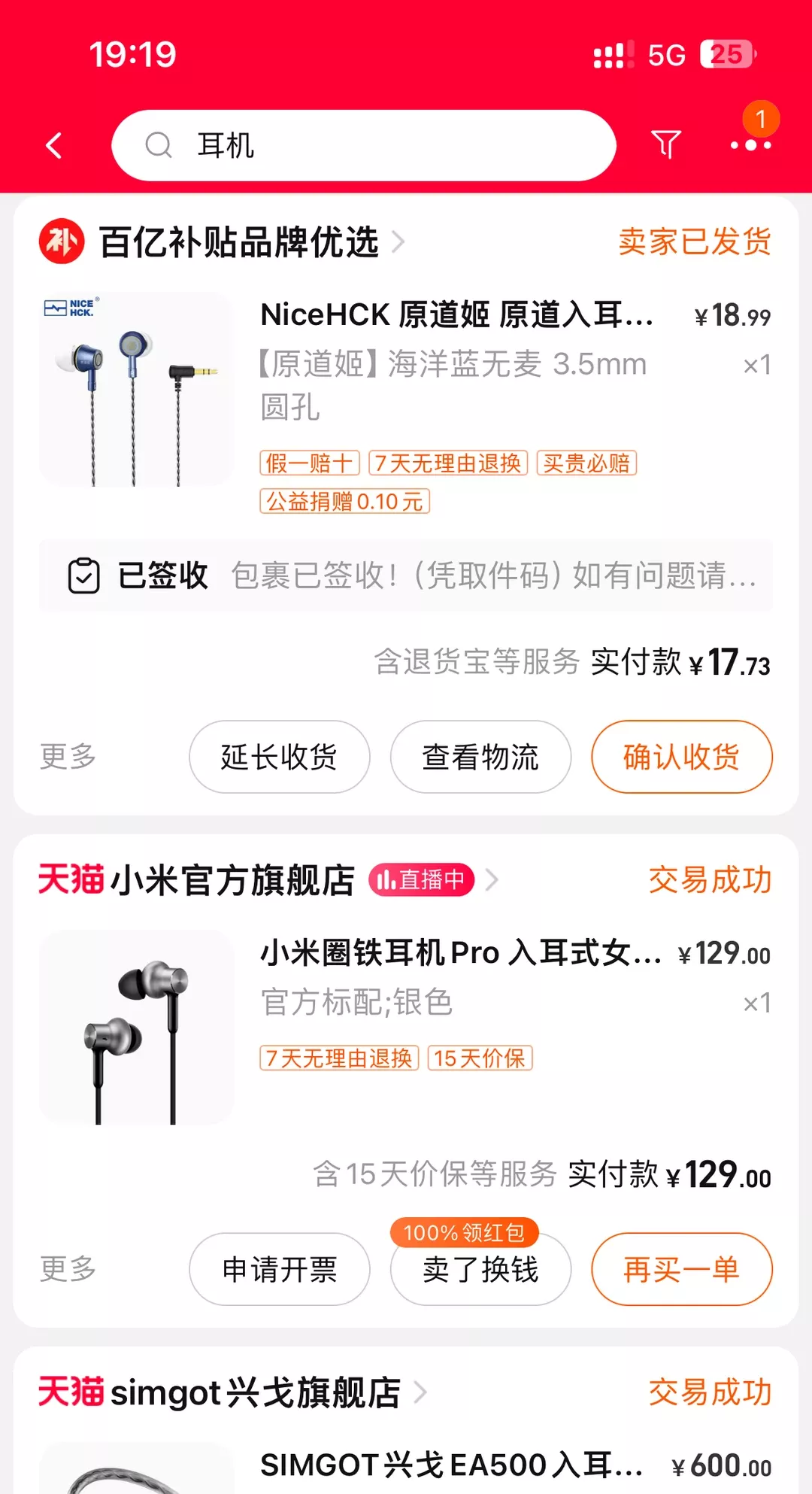
Task: Tap the 补 badge for 百亿补贴
Action: (x=63, y=242)
